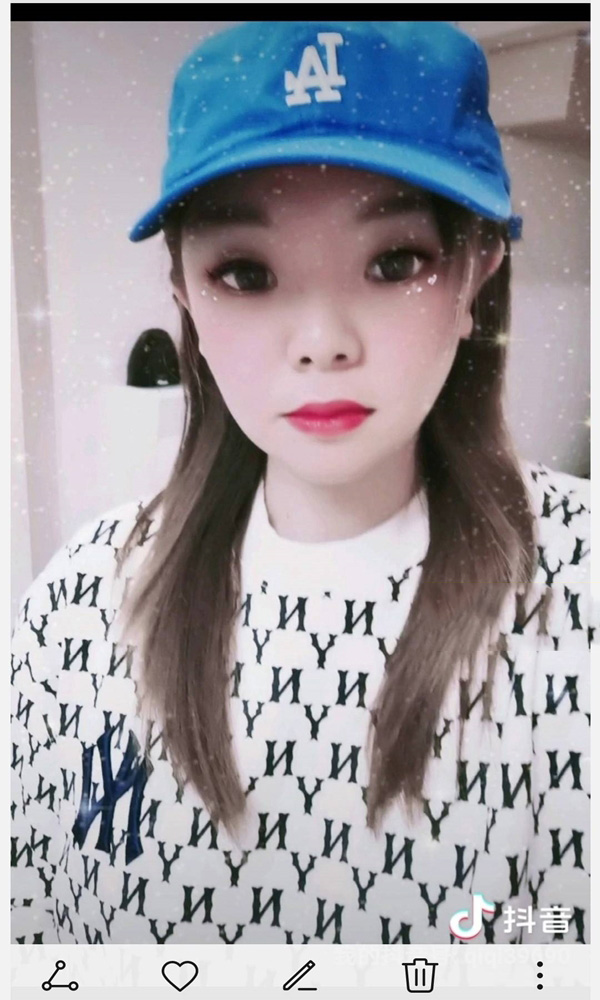600x1000 pixels.
Task: Delete this photo with the trash icon
Action: point(420,974)
